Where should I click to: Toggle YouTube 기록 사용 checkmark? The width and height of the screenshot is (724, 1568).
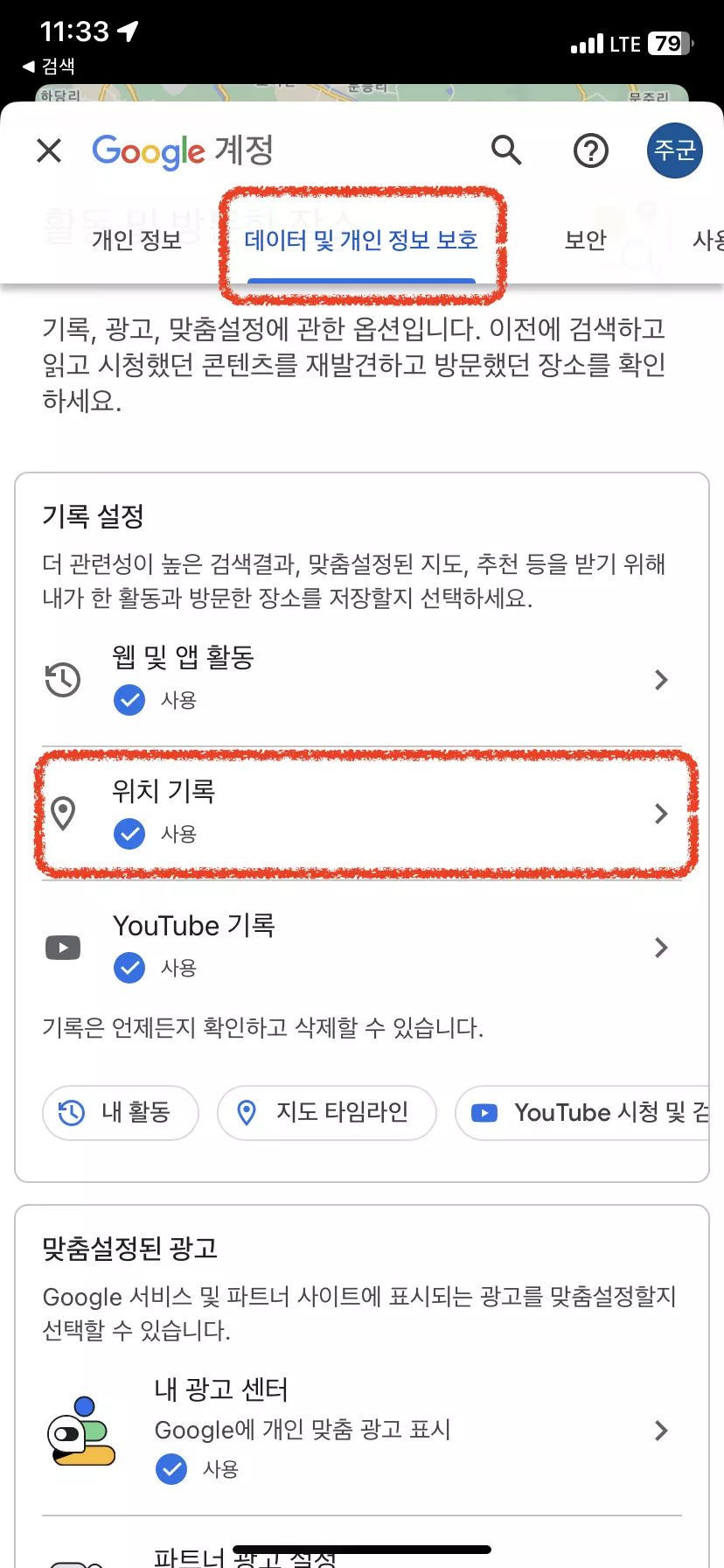tap(129, 968)
